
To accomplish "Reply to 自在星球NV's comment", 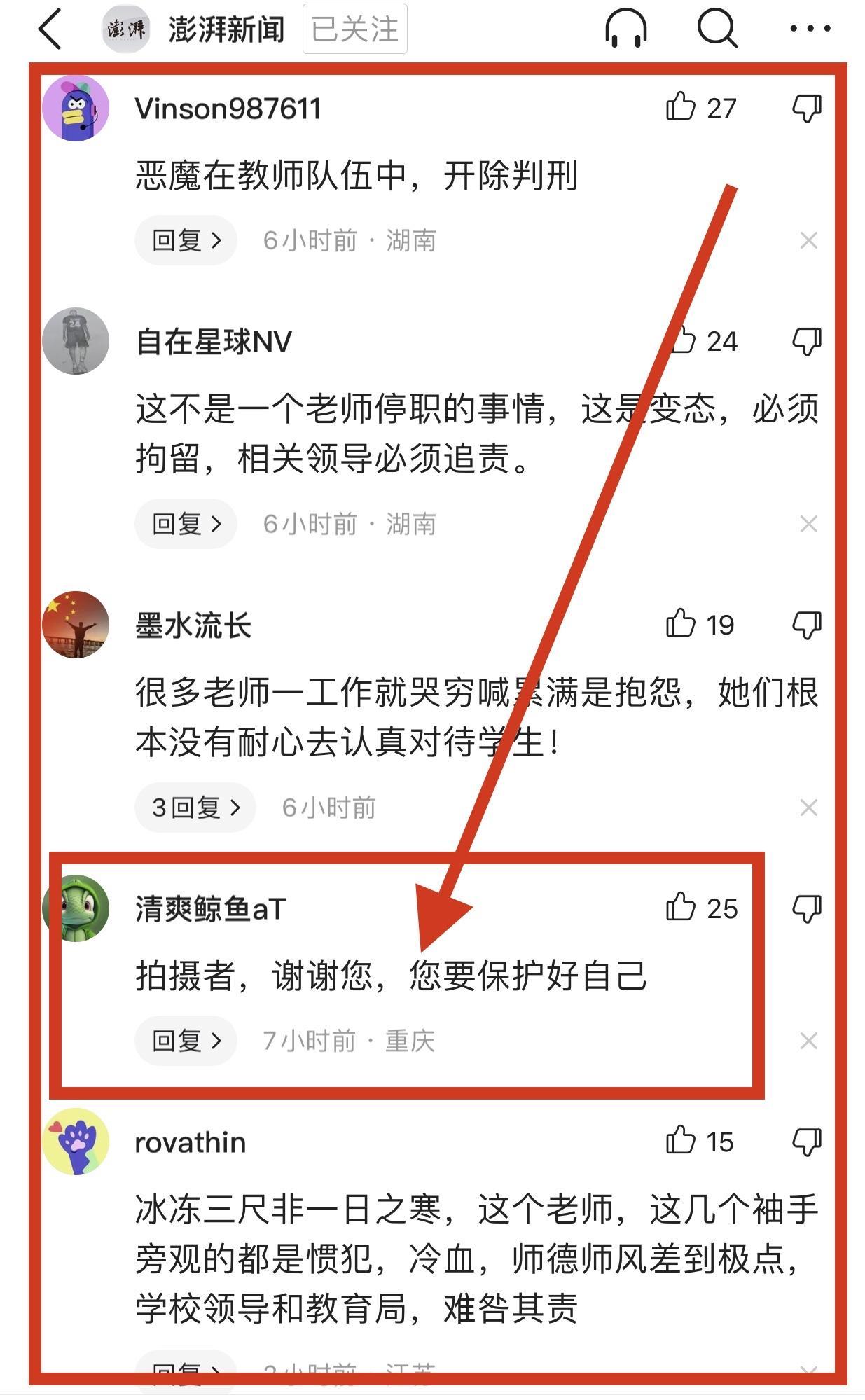I will (186, 524).
